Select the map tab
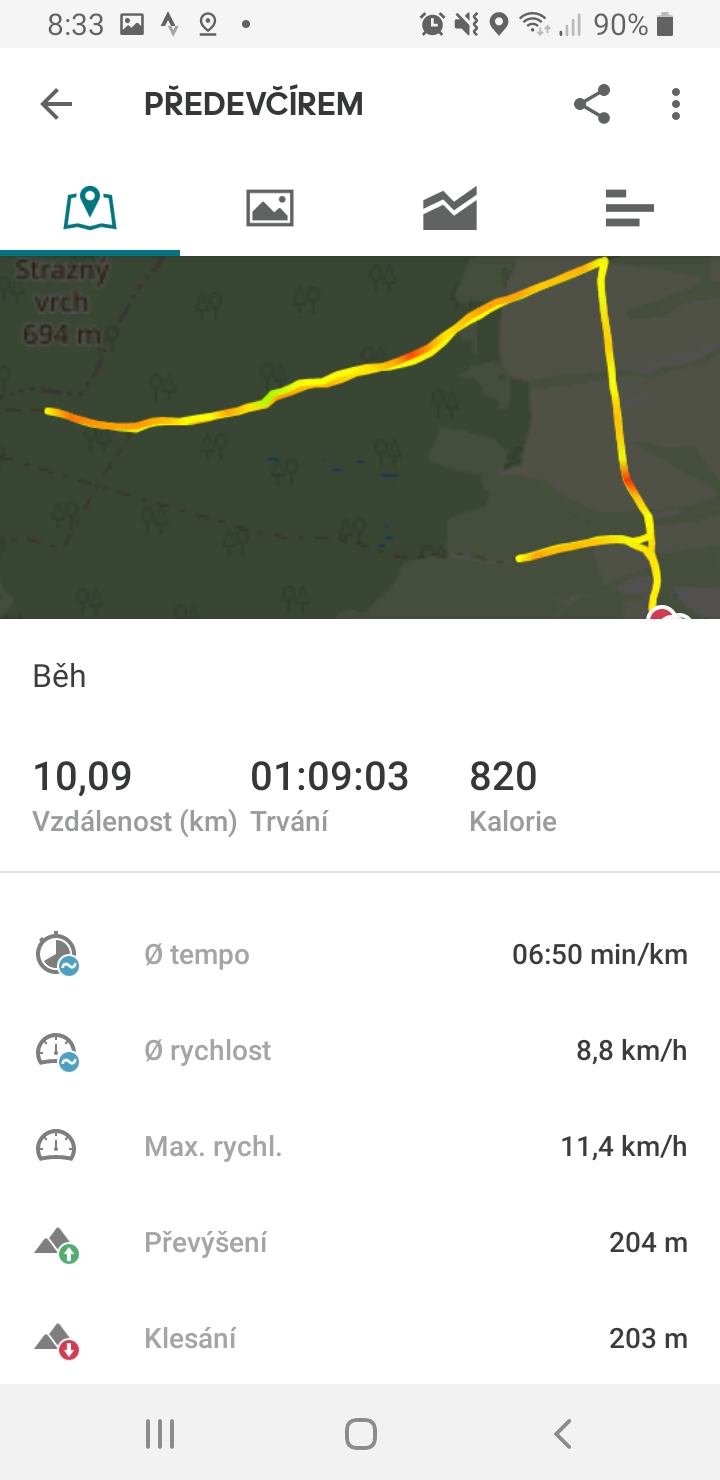Image resolution: width=720 pixels, height=1480 pixels. pos(90,208)
